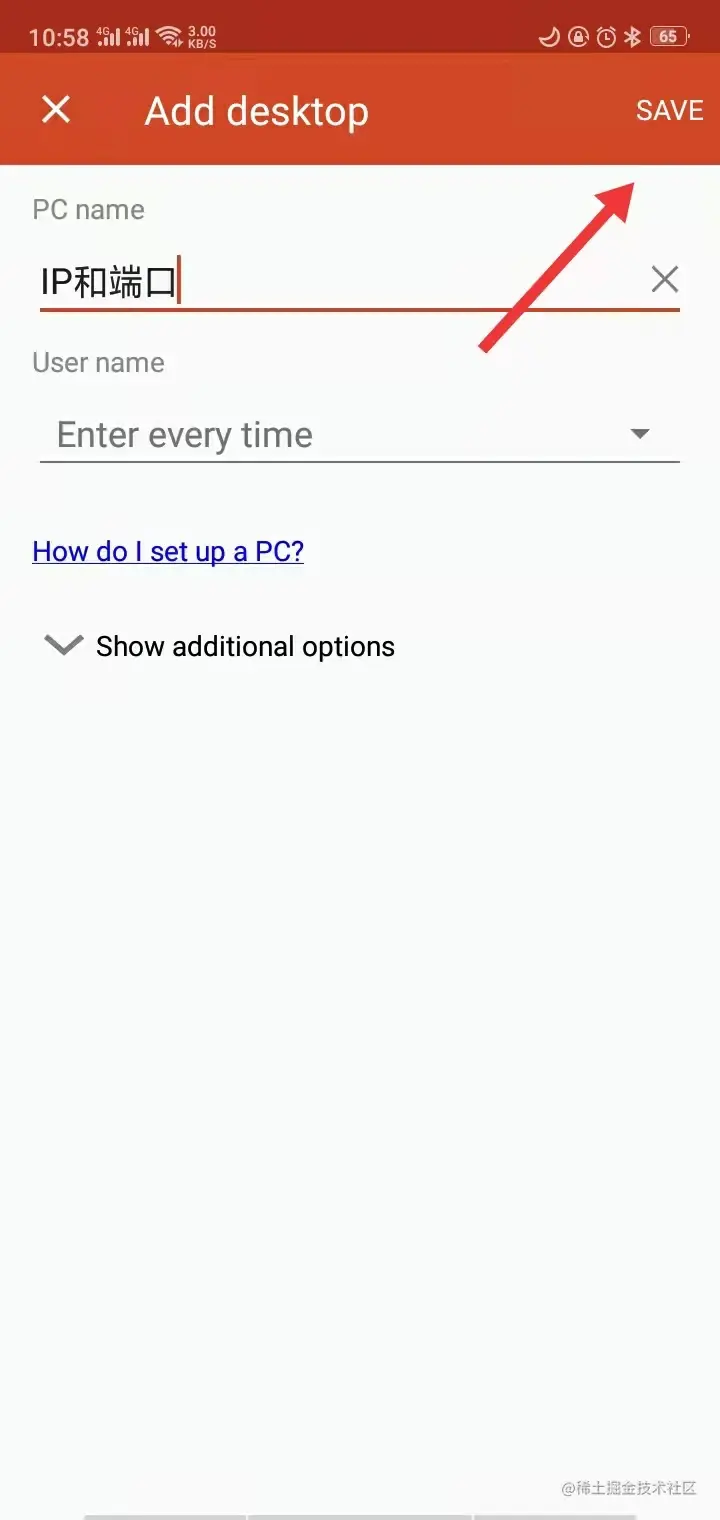This screenshot has height=1520, width=720.
Task: Open the User name dropdown
Action: (360, 435)
